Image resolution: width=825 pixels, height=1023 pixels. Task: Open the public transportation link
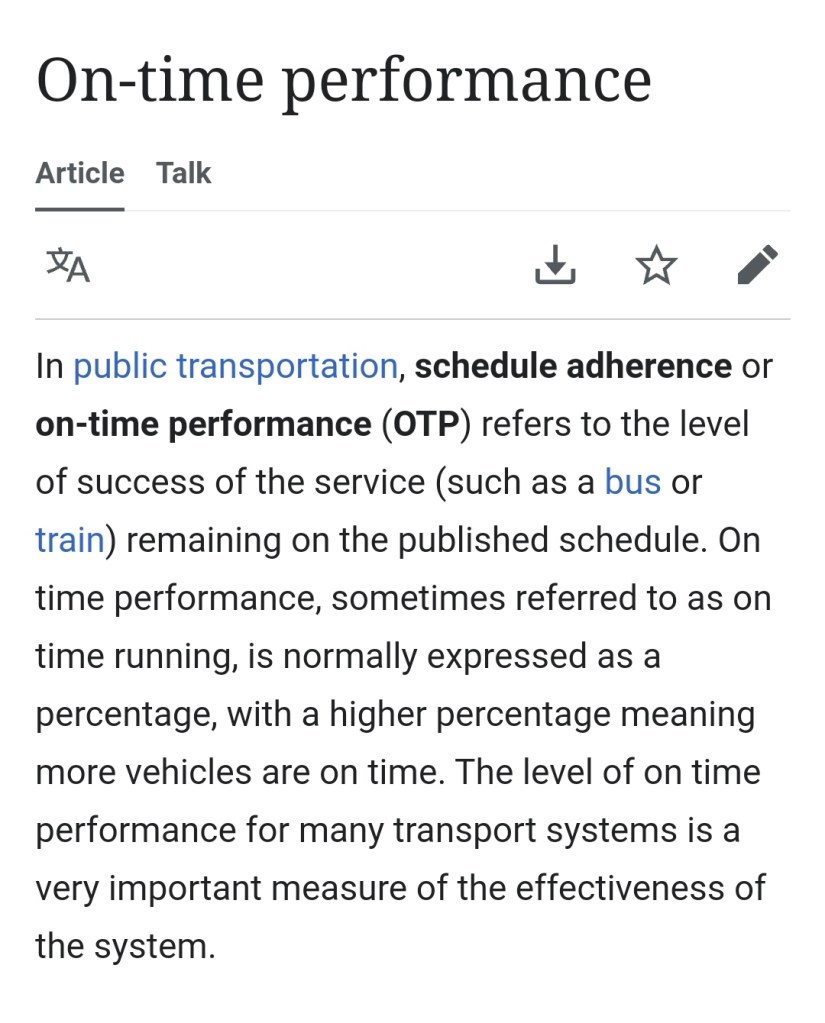[x=235, y=366]
